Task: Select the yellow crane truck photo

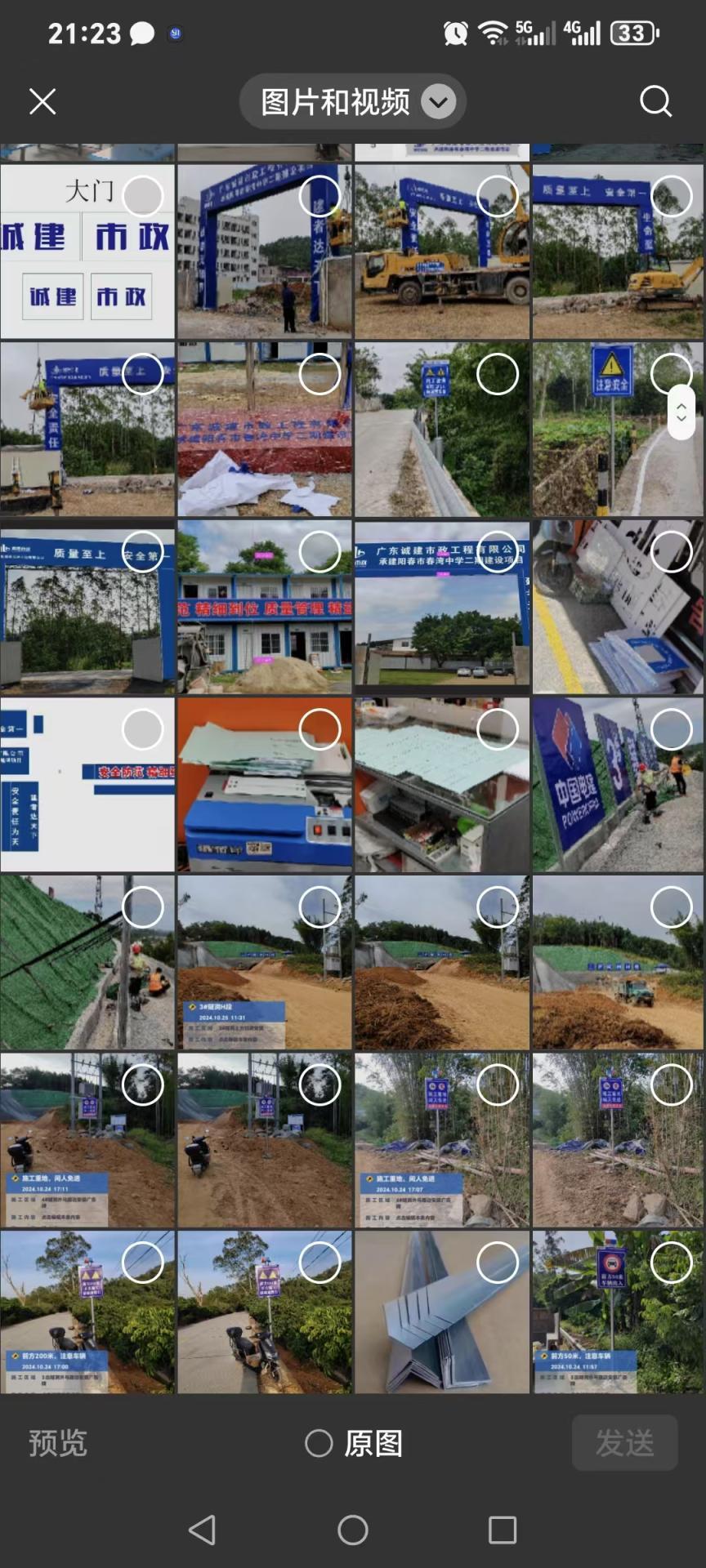Action: pyautogui.click(x=497, y=197)
